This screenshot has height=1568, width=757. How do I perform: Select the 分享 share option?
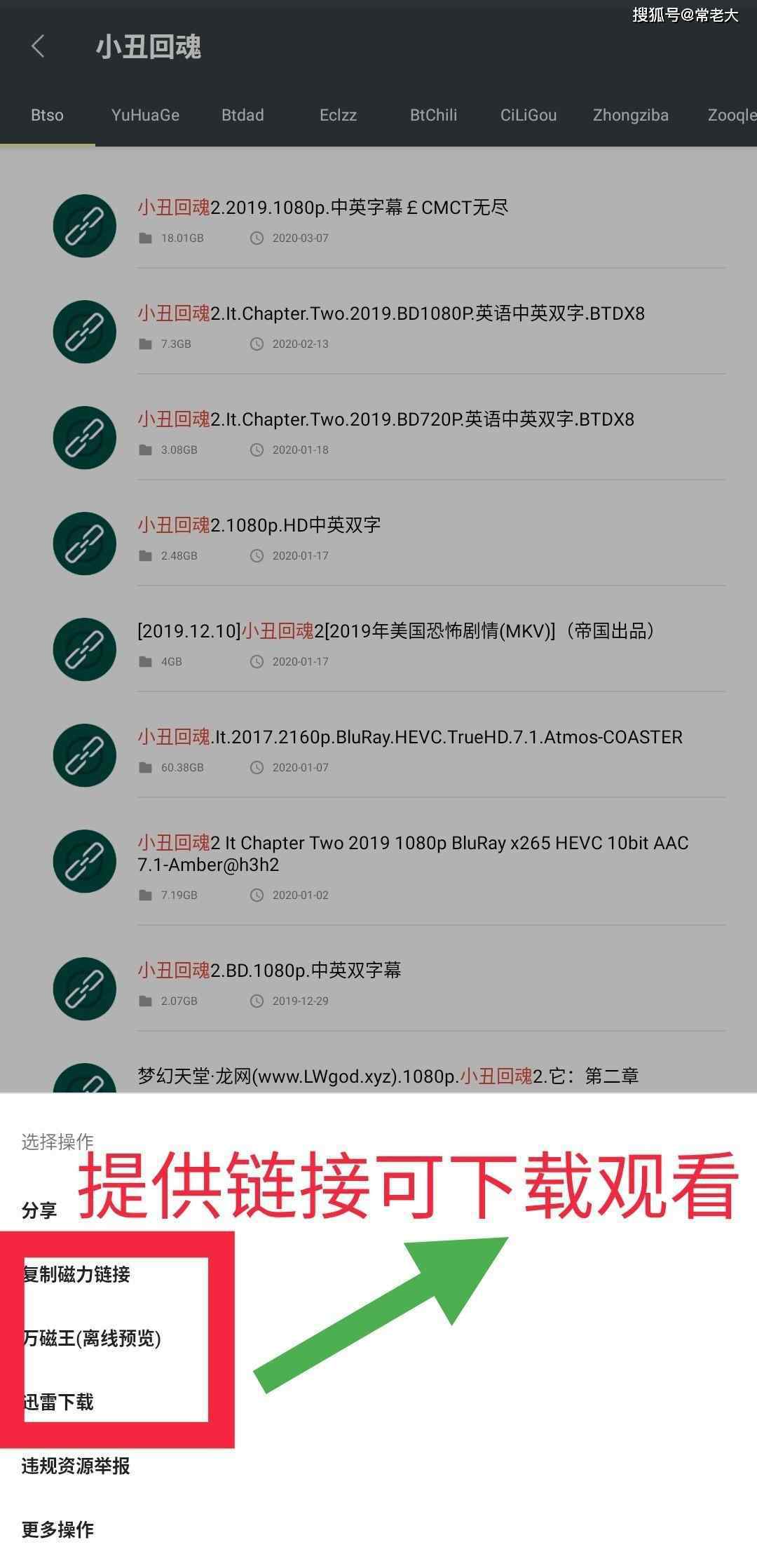click(39, 1210)
